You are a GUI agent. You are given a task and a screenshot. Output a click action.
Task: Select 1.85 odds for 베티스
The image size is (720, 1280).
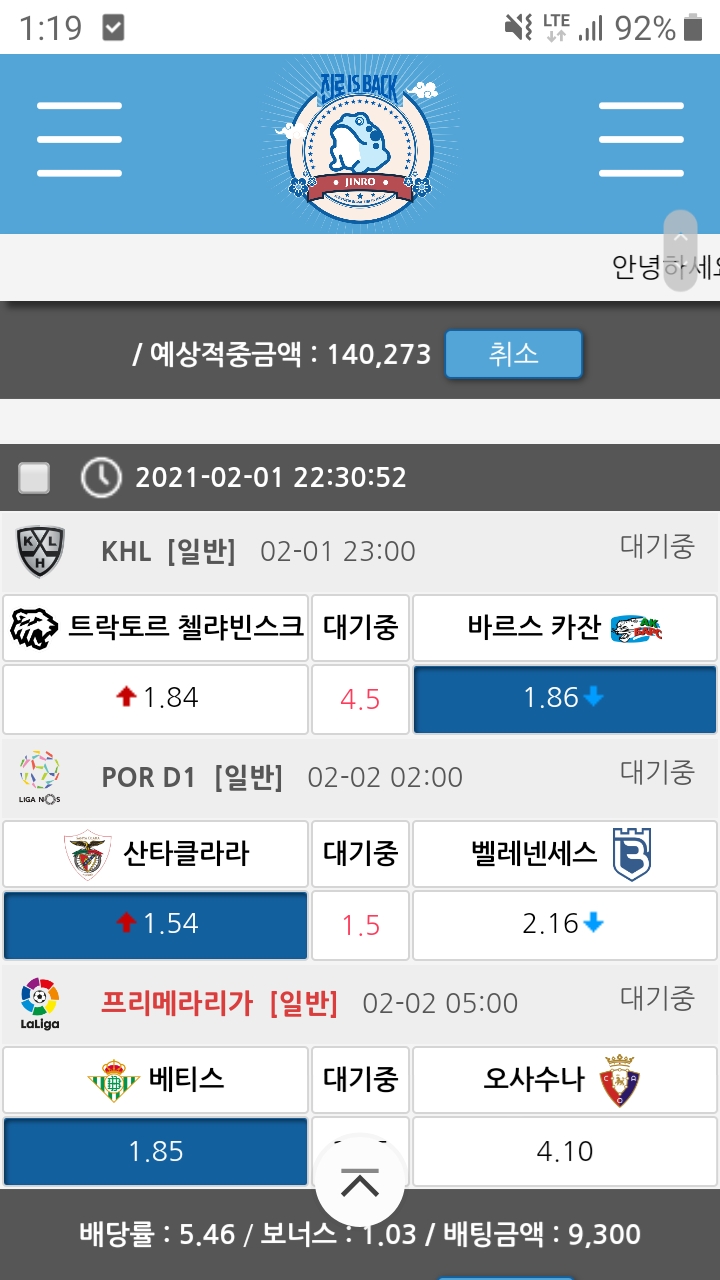pos(156,1151)
